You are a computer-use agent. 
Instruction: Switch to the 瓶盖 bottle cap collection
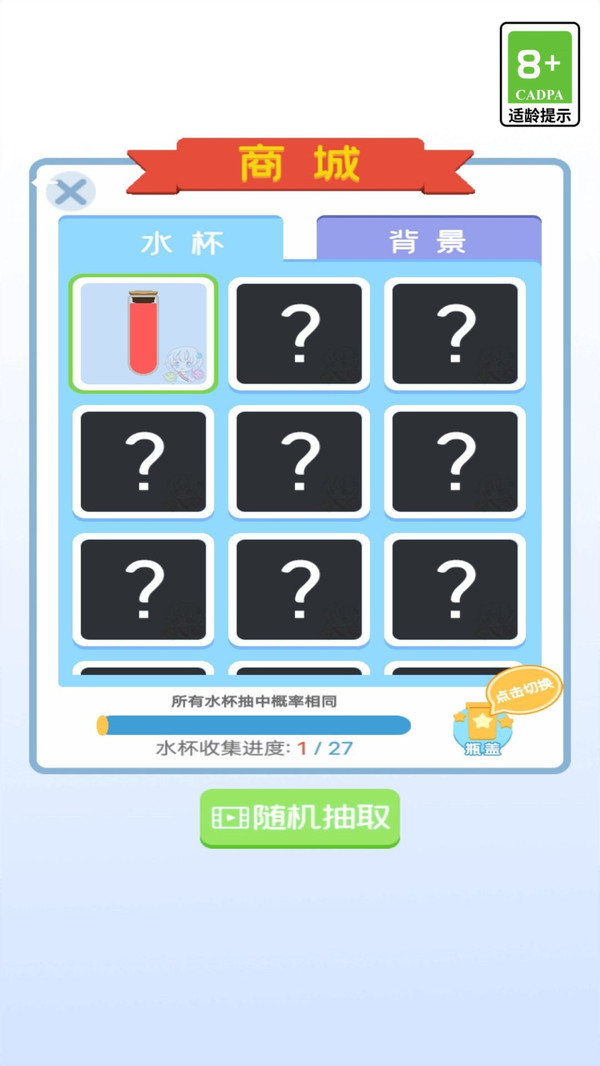pyautogui.click(x=483, y=728)
